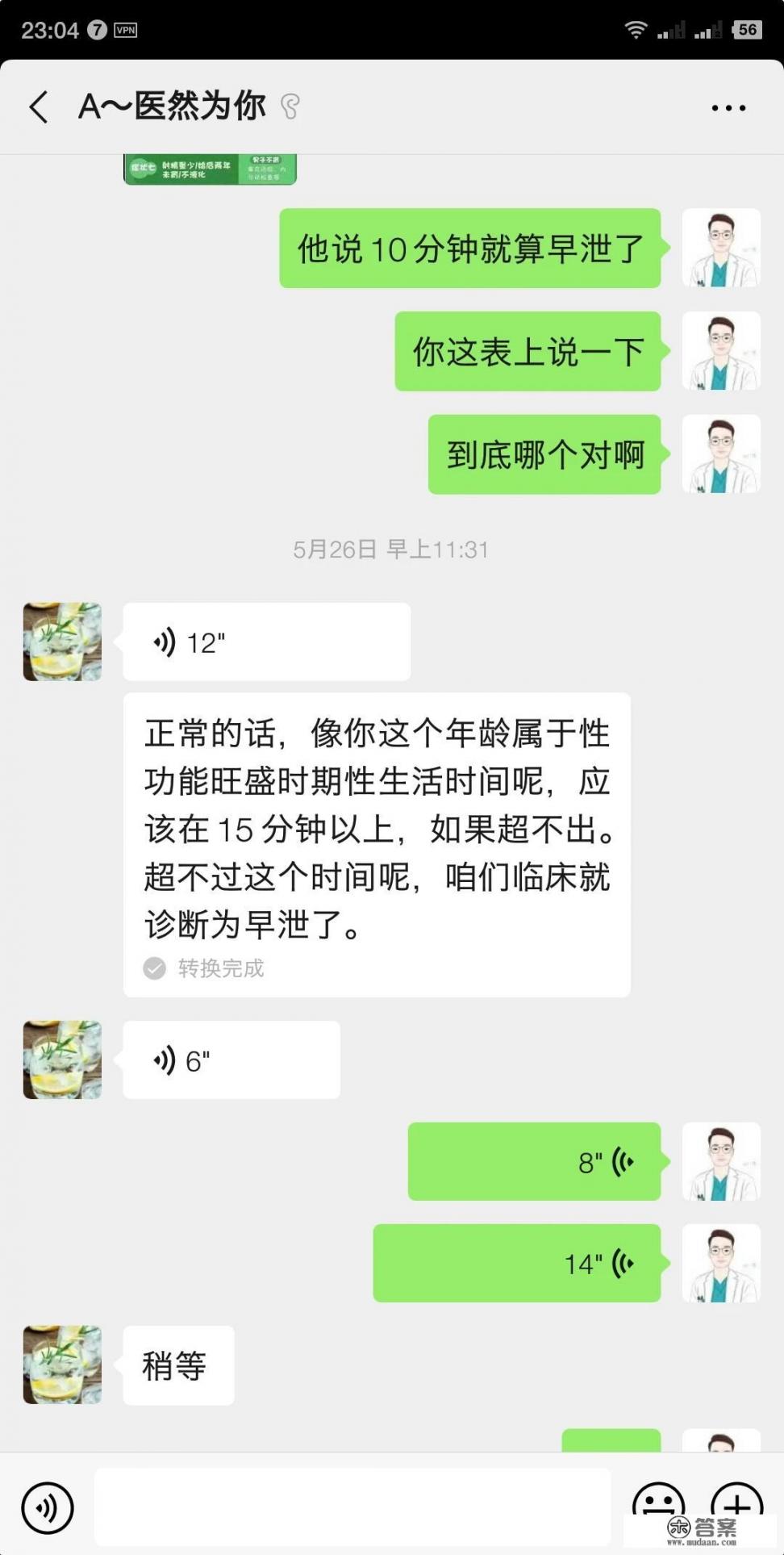
Task: Select the voice input icon at bottom left
Action: [x=48, y=1506]
